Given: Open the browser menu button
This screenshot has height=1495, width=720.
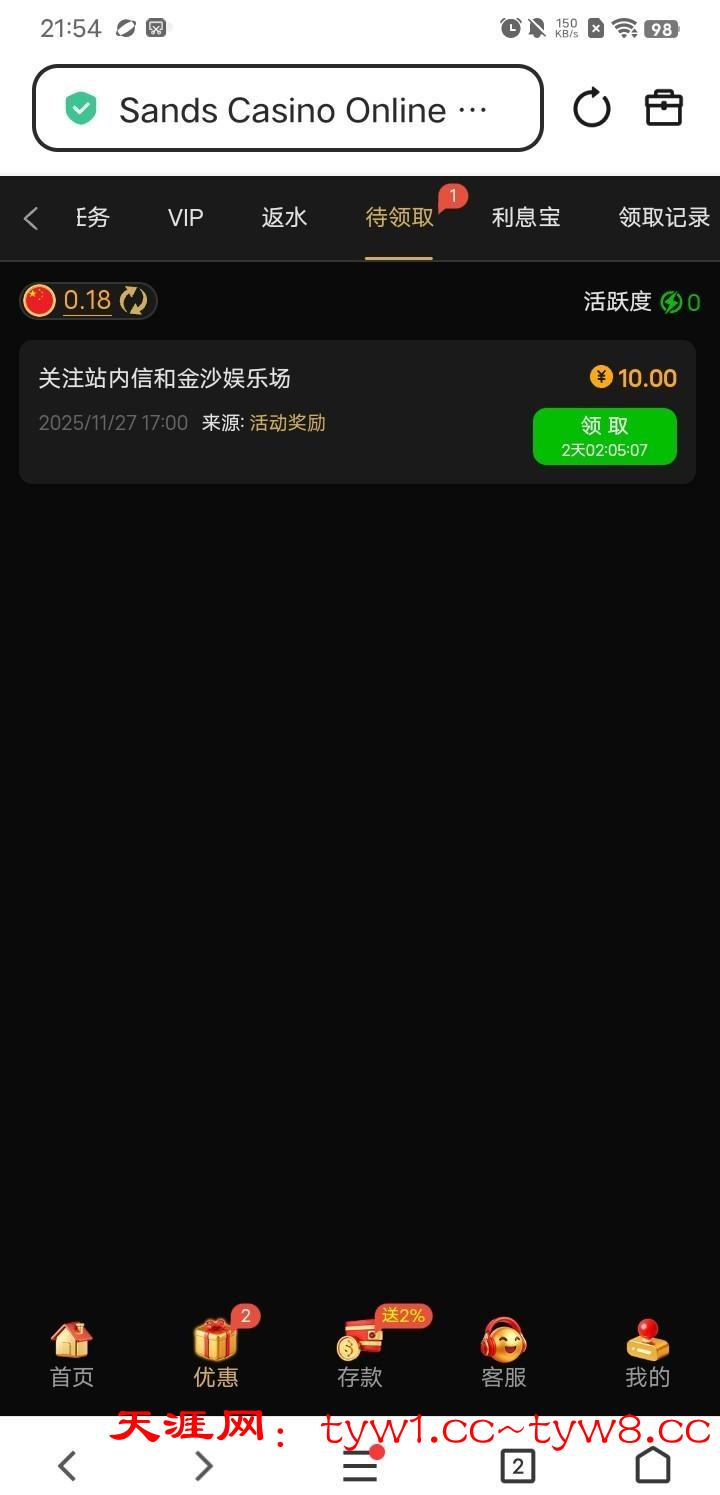Looking at the screenshot, I should pyautogui.click(x=360, y=1466).
